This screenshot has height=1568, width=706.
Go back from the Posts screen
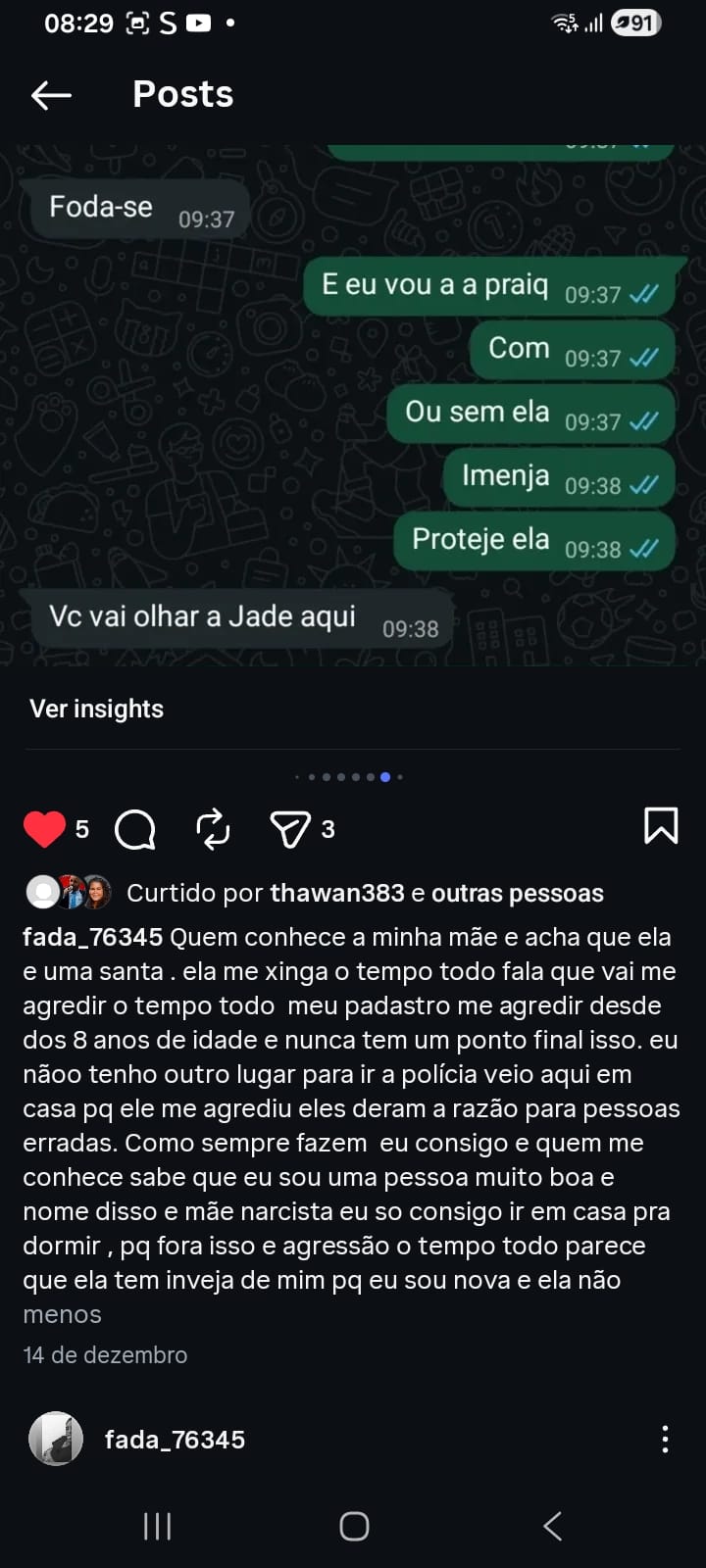pyautogui.click(x=52, y=95)
